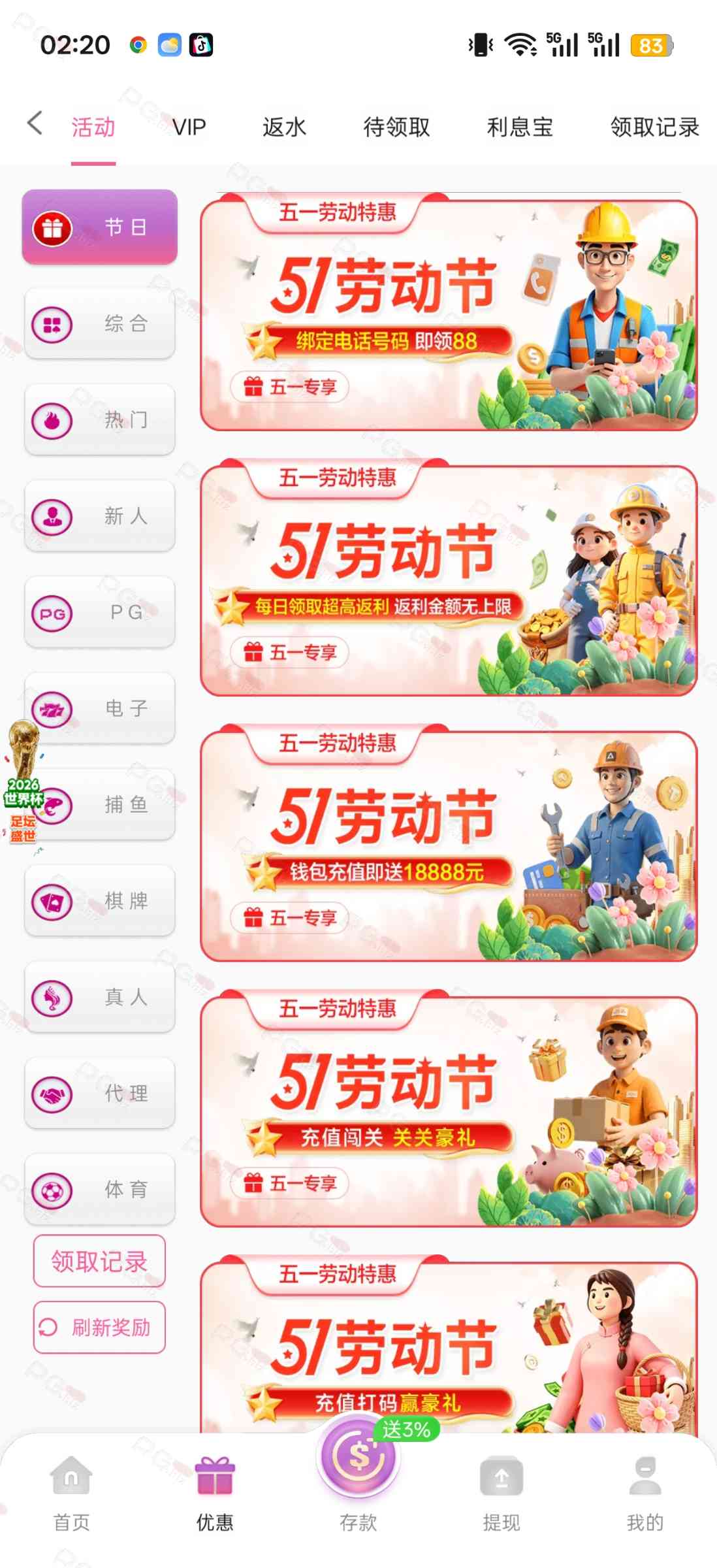Open the 棋牌 category
717x1568 pixels.
pyautogui.click(x=100, y=902)
